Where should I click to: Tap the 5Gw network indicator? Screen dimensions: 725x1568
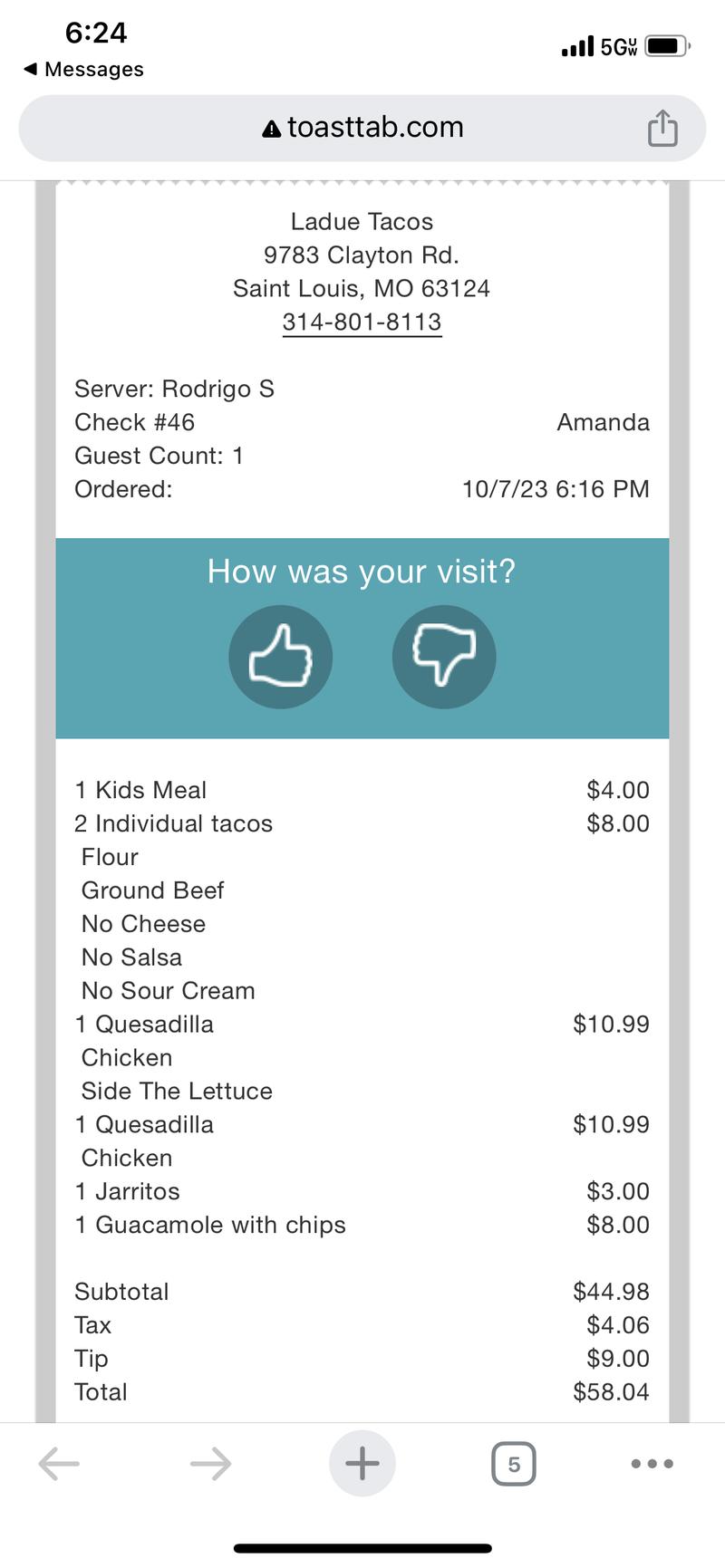(621, 43)
